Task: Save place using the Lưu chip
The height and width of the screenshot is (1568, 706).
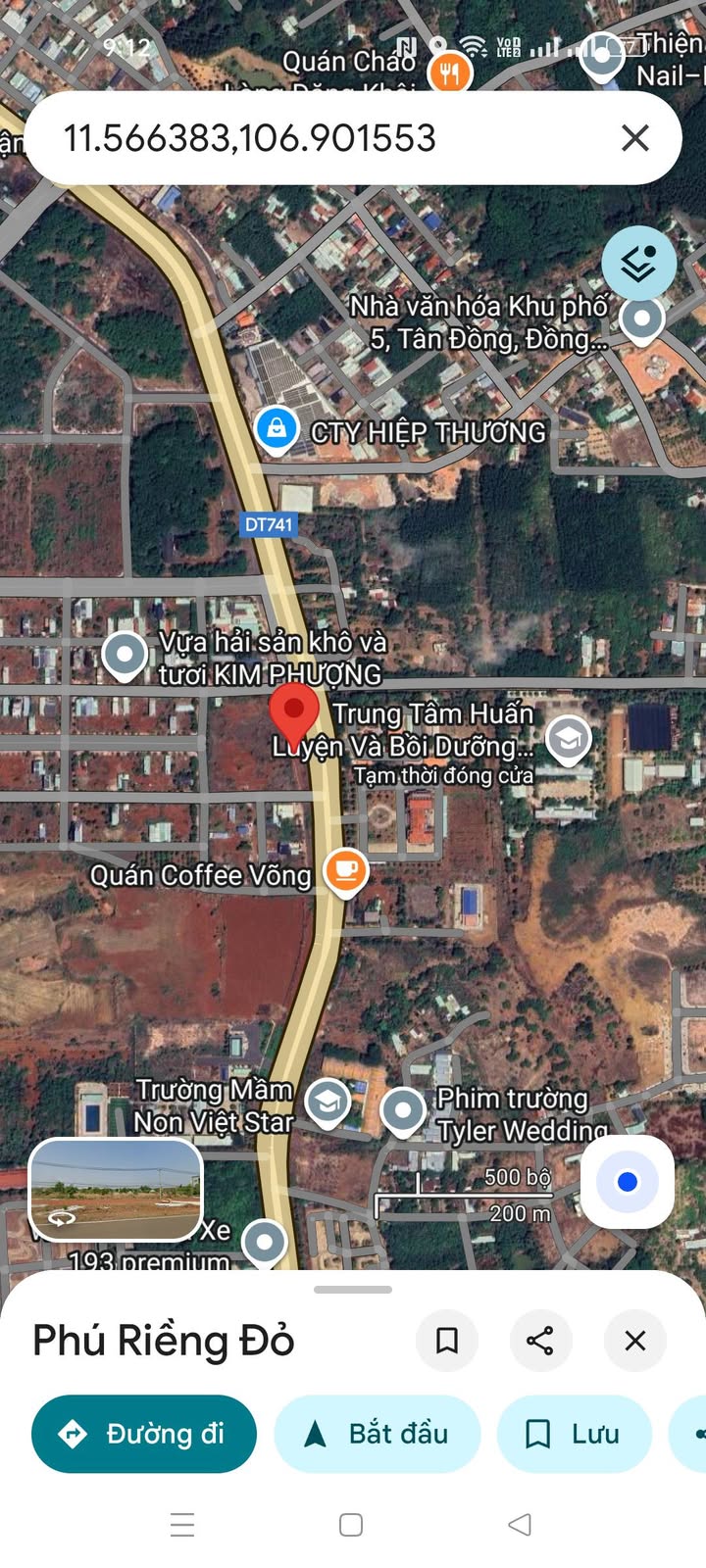Action: tap(575, 1434)
